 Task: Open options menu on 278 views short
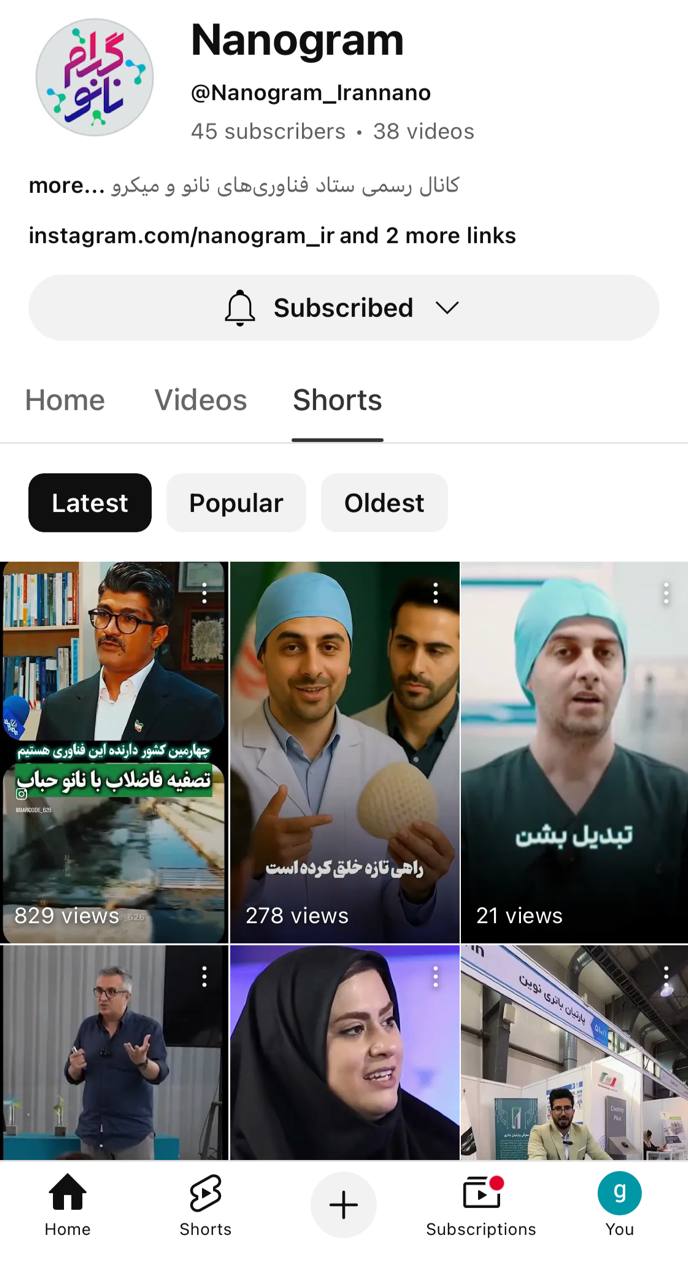(x=435, y=593)
